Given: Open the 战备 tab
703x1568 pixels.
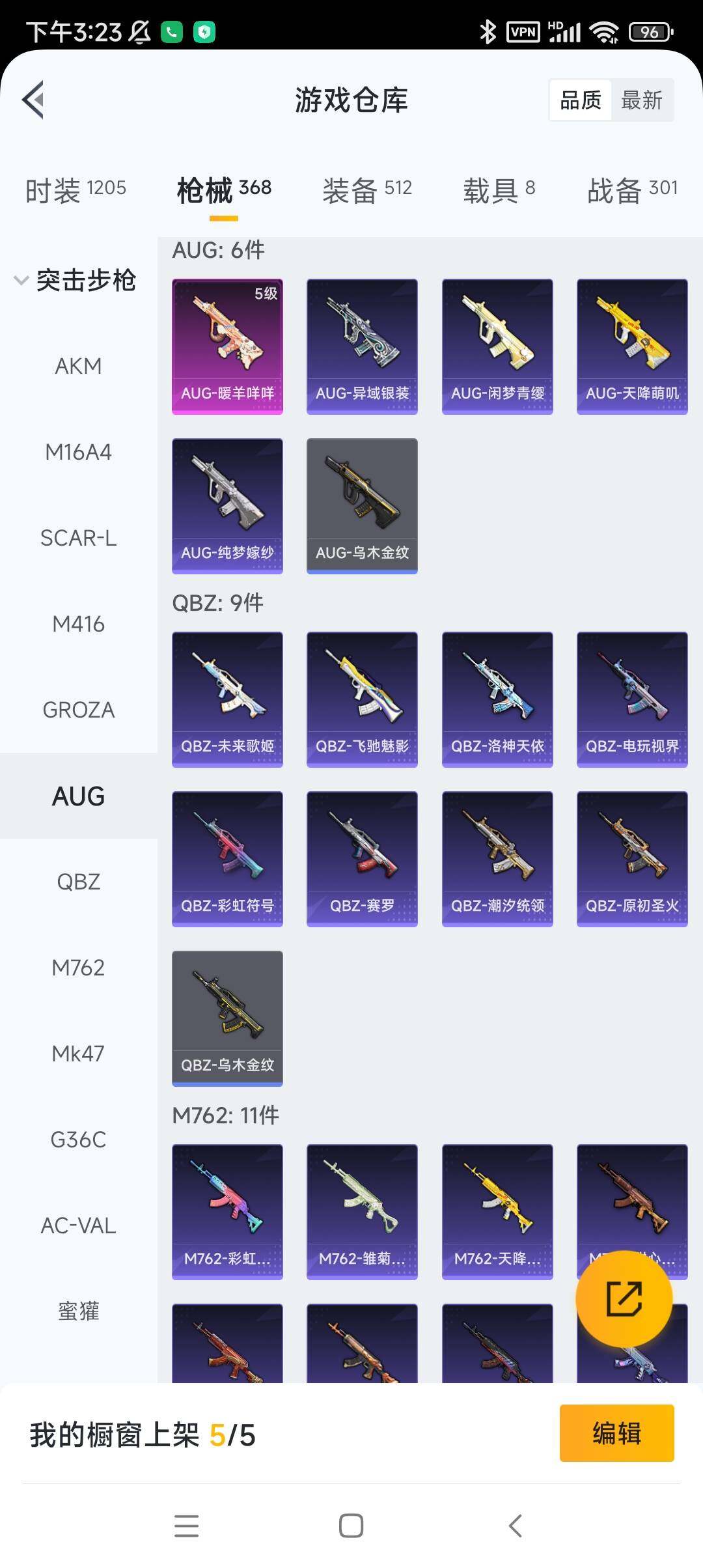Looking at the screenshot, I should click(x=632, y=190).
